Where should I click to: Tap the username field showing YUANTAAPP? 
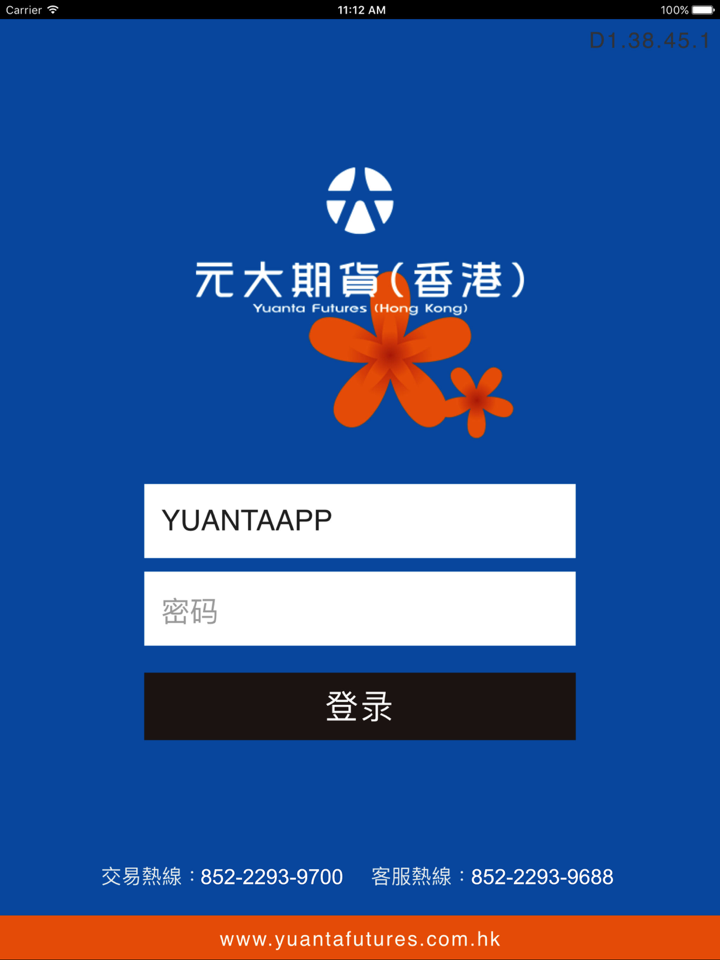click(359, 521)
